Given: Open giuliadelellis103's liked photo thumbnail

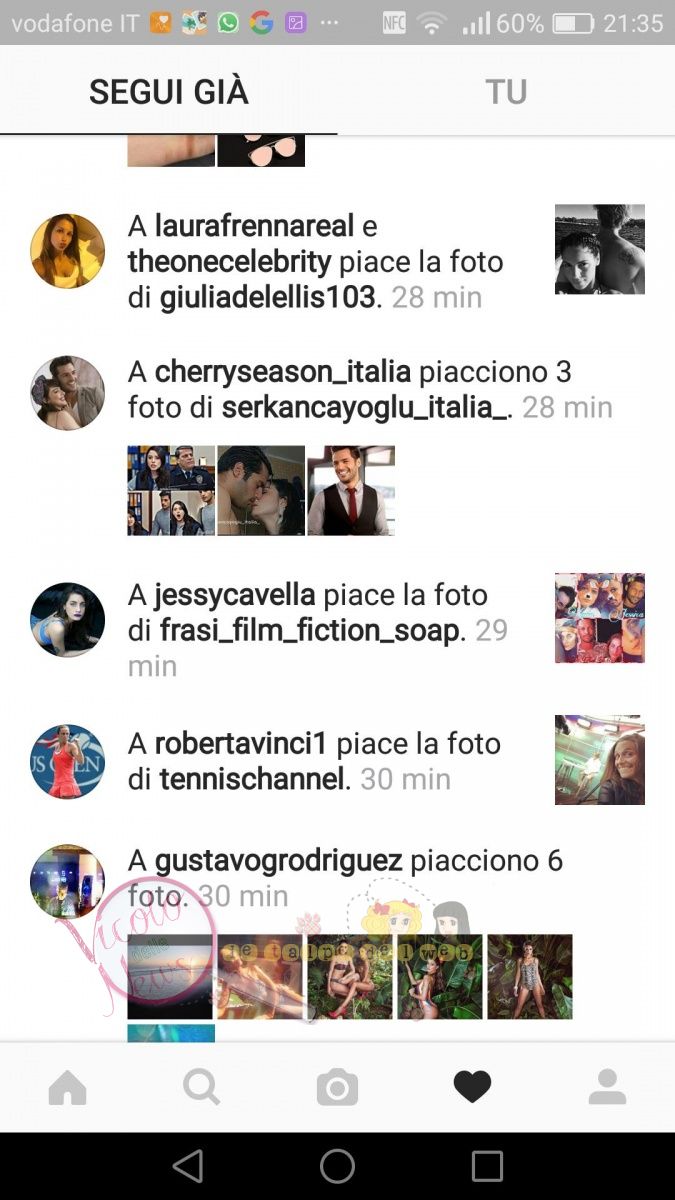Looking at the screenshot, I should [x=599, y=249].
